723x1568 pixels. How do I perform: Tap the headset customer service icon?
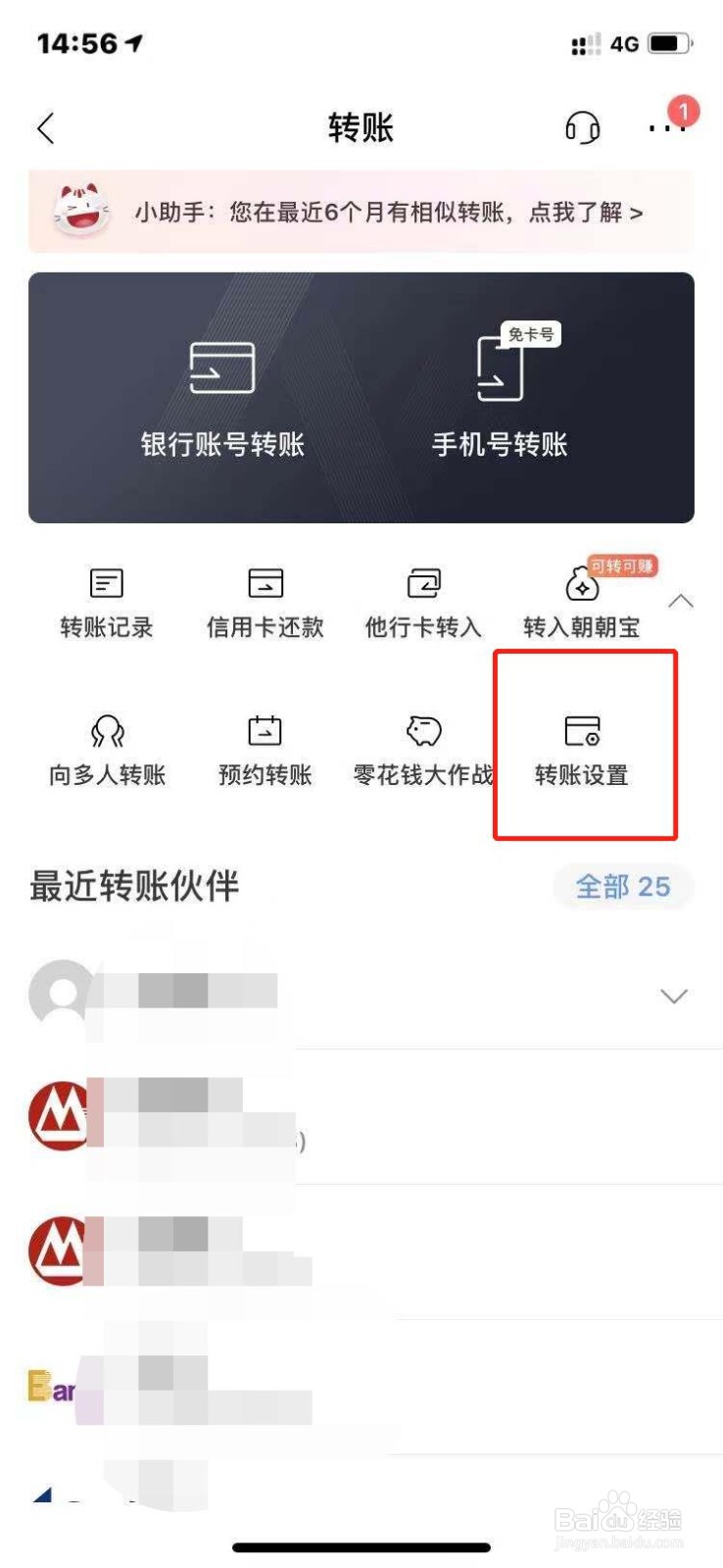point(582,128)
